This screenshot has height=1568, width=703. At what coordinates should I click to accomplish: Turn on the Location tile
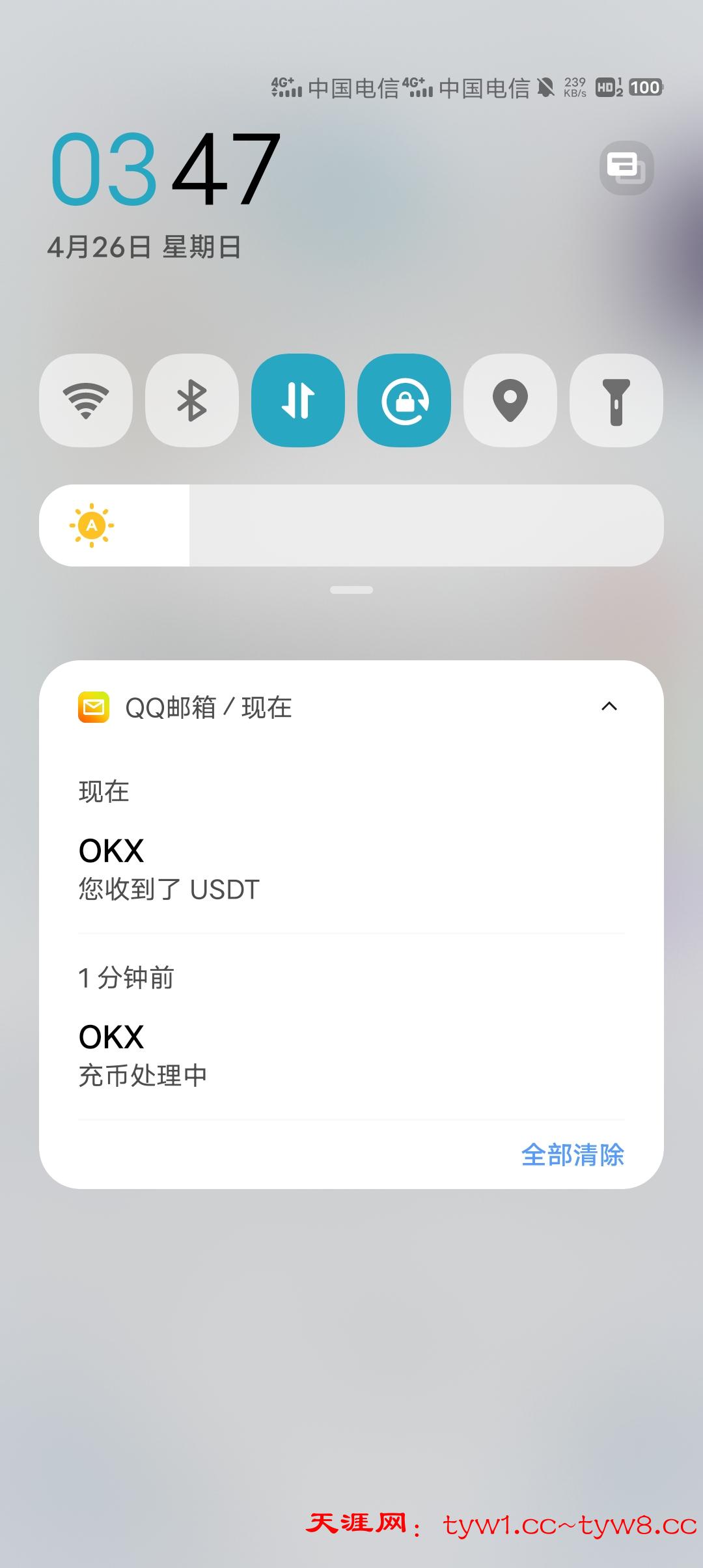pyautogui.click(x=510, y=400)
